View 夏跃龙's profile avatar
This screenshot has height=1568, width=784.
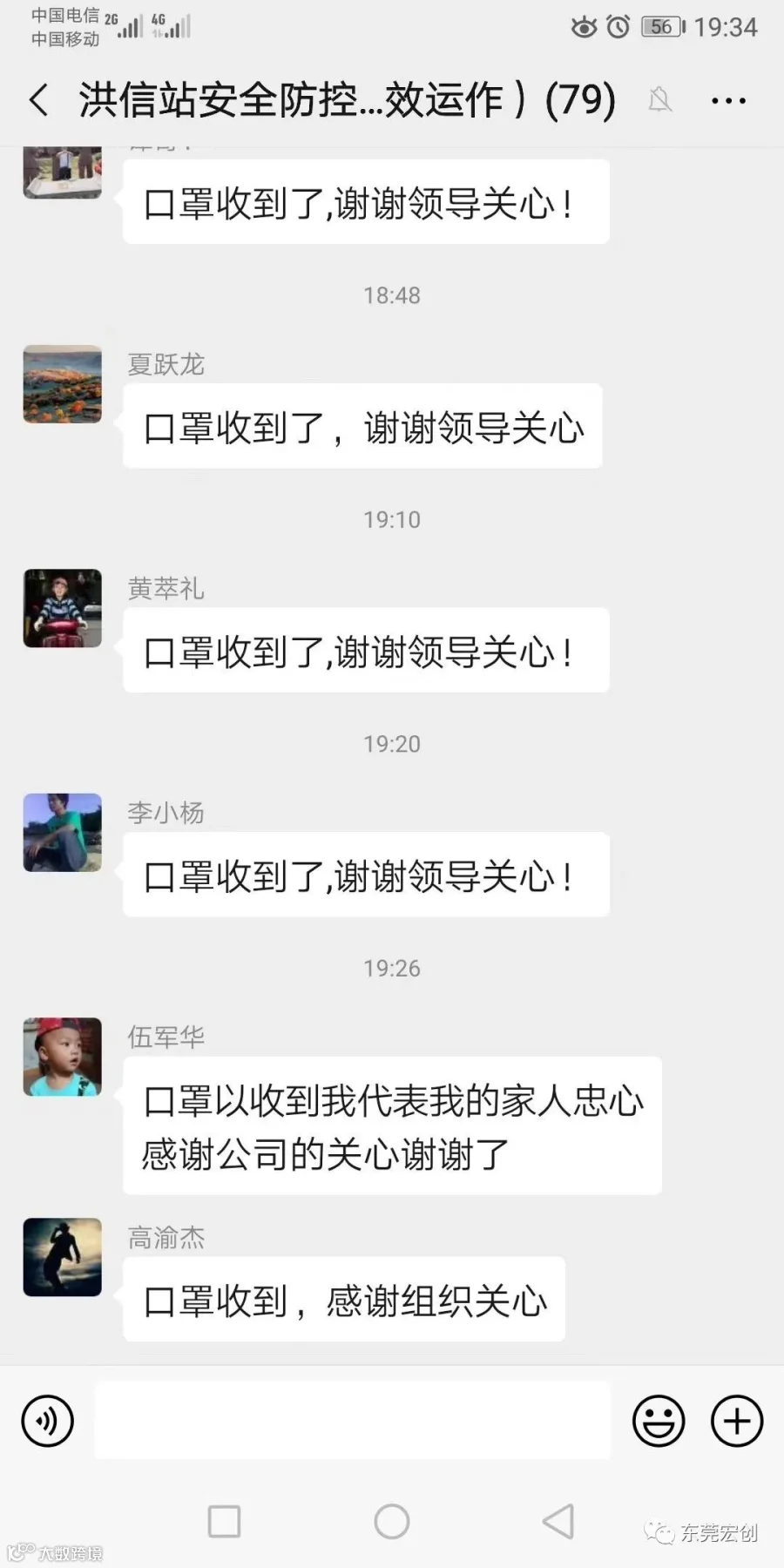[x=63, y=384]
